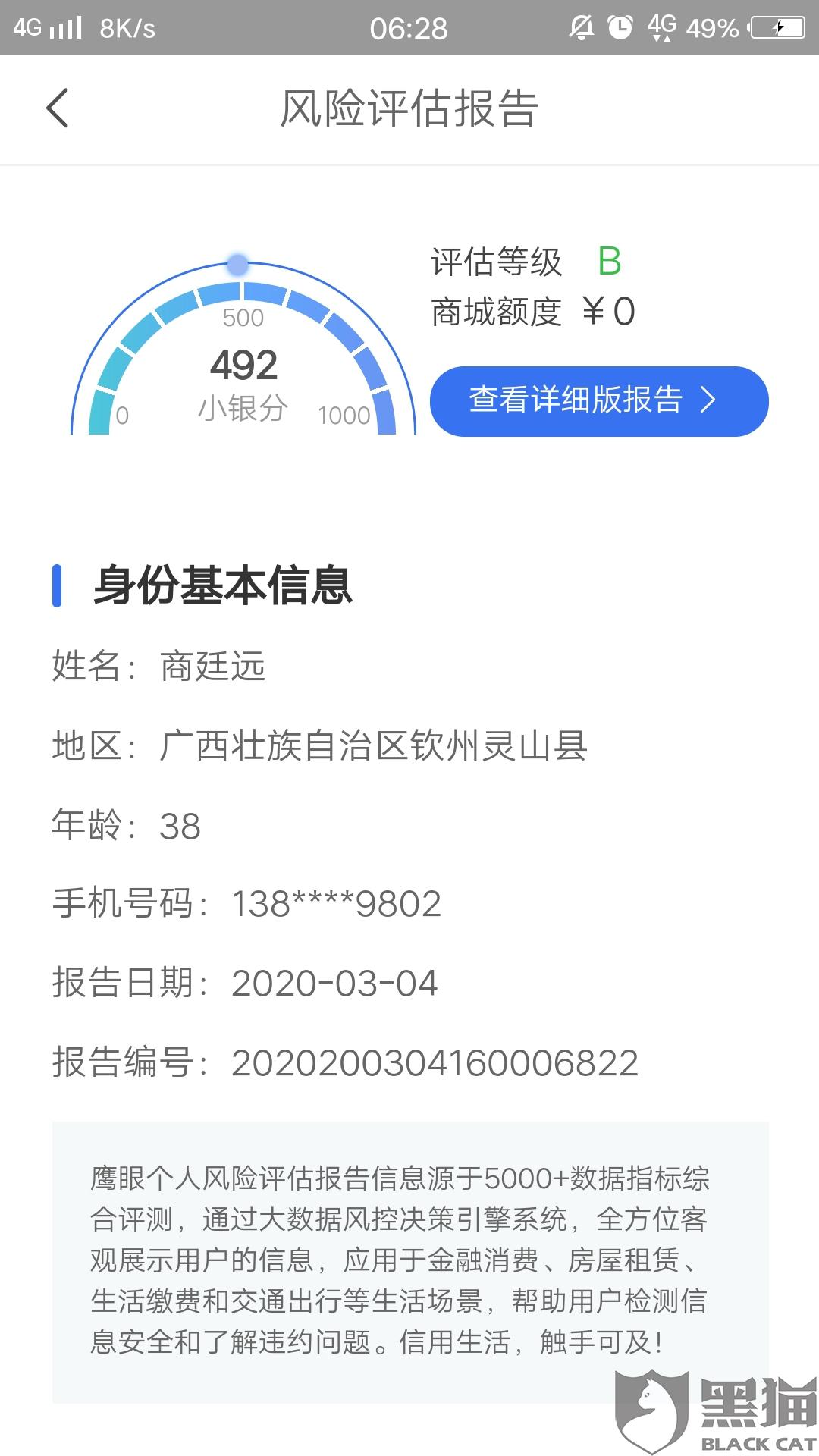Screen dimensions: 819x1456
Task: Tap the 查看详细版报告 button
Action: [599, 402]
